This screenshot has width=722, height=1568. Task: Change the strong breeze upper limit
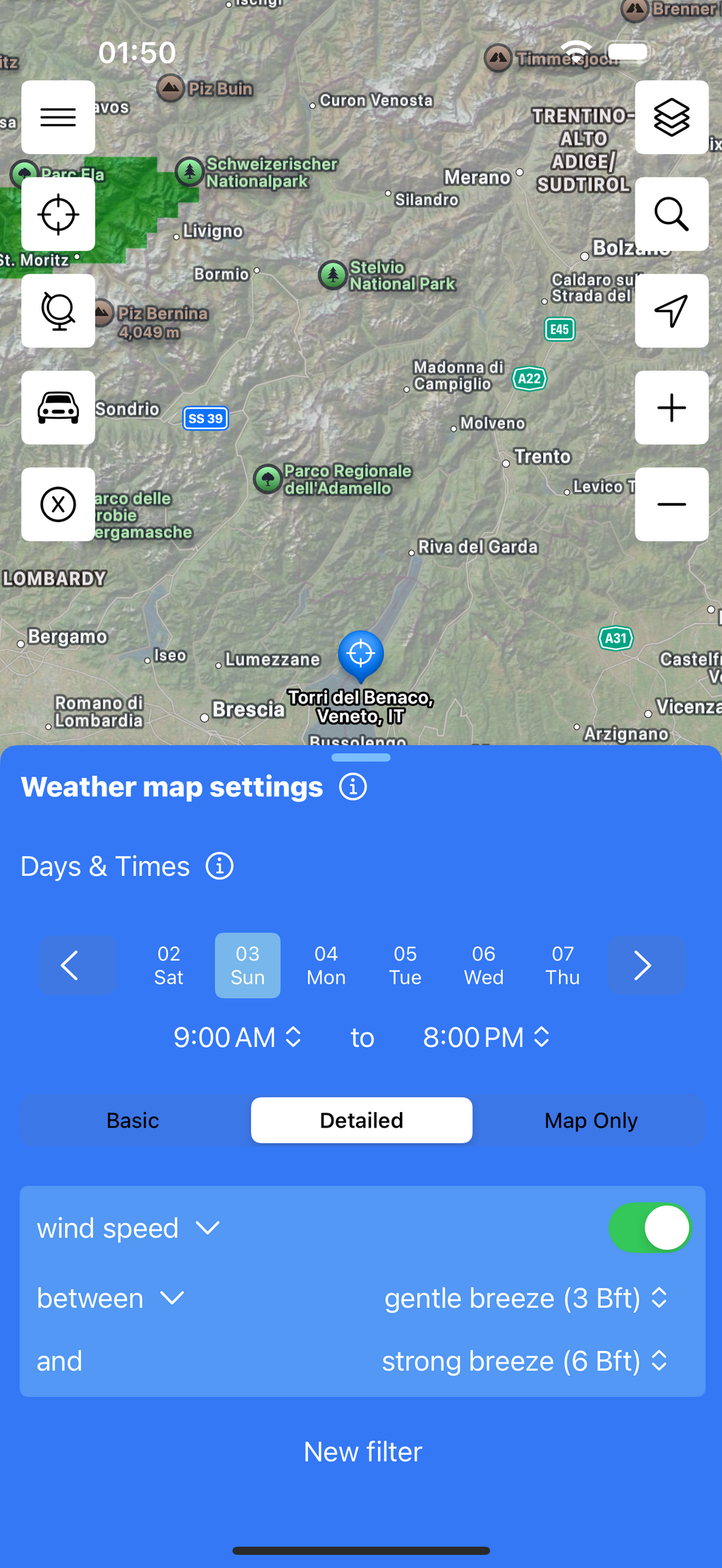[524, 1361]
